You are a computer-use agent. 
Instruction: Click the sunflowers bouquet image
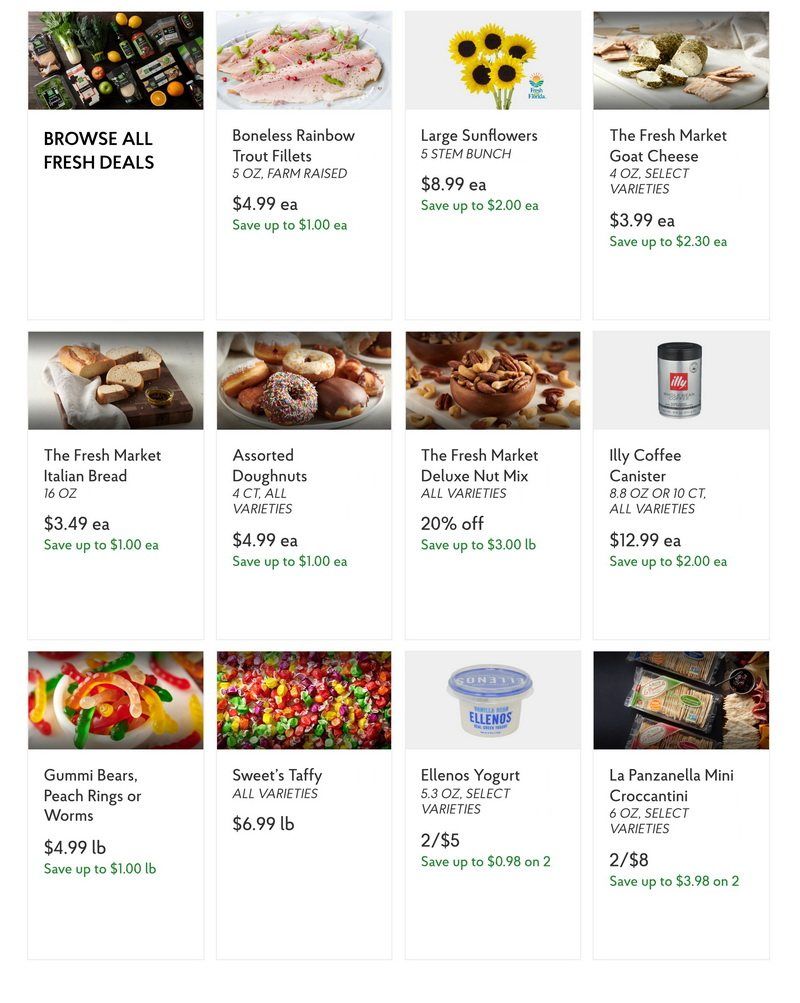point(492,59)
